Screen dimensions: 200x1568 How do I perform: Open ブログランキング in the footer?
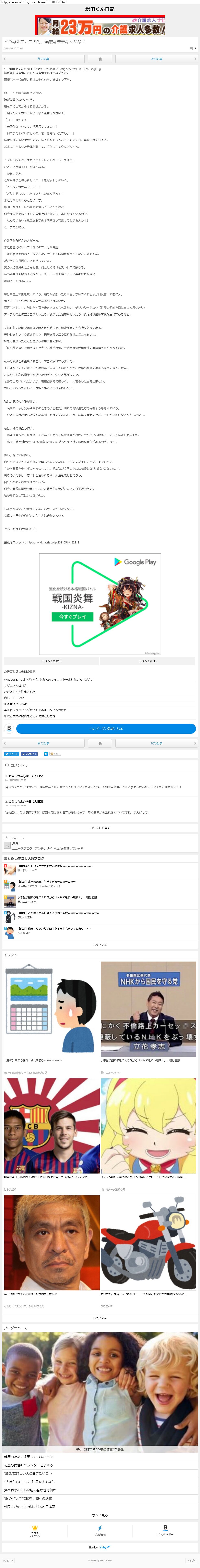(x=35, y=1531)
